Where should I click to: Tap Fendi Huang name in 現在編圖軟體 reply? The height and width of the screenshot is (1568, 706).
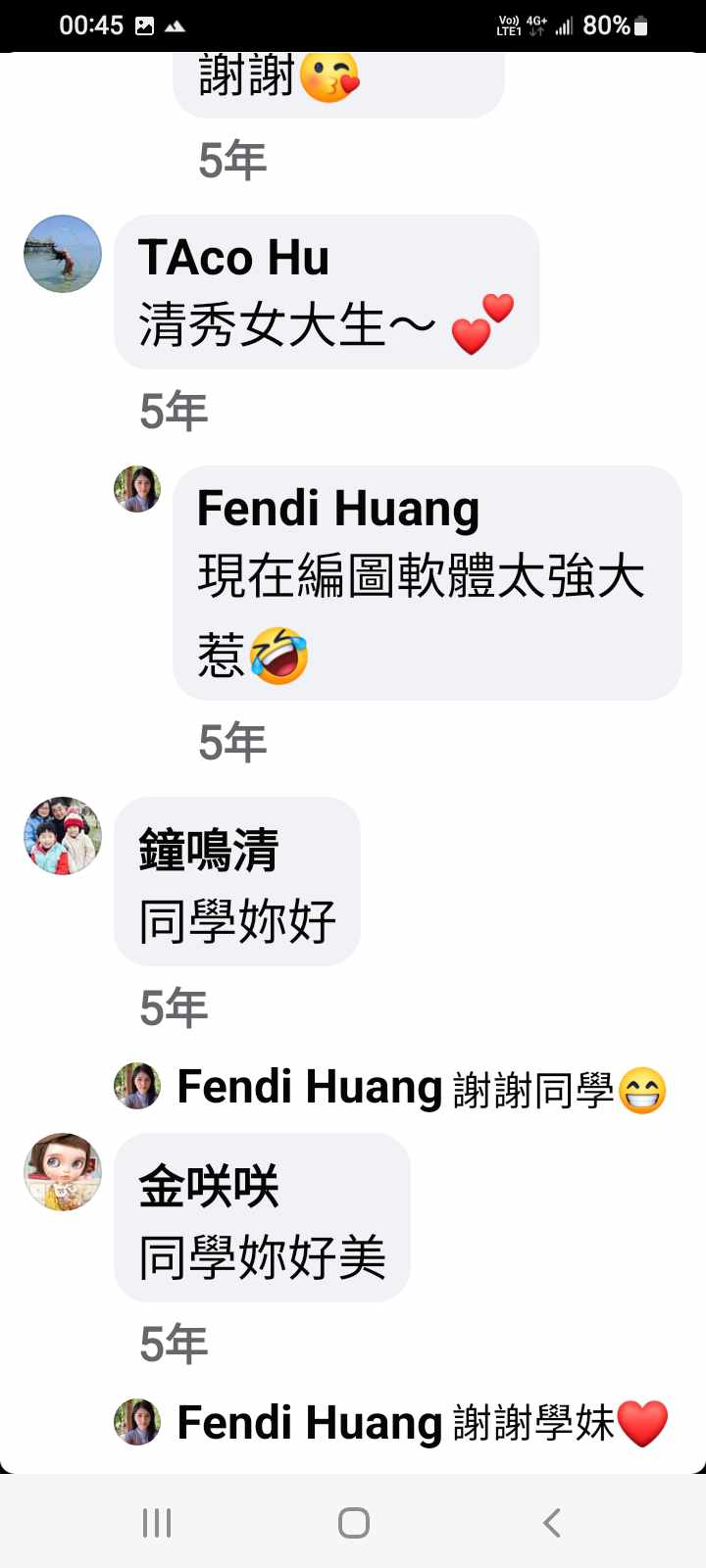337,509
